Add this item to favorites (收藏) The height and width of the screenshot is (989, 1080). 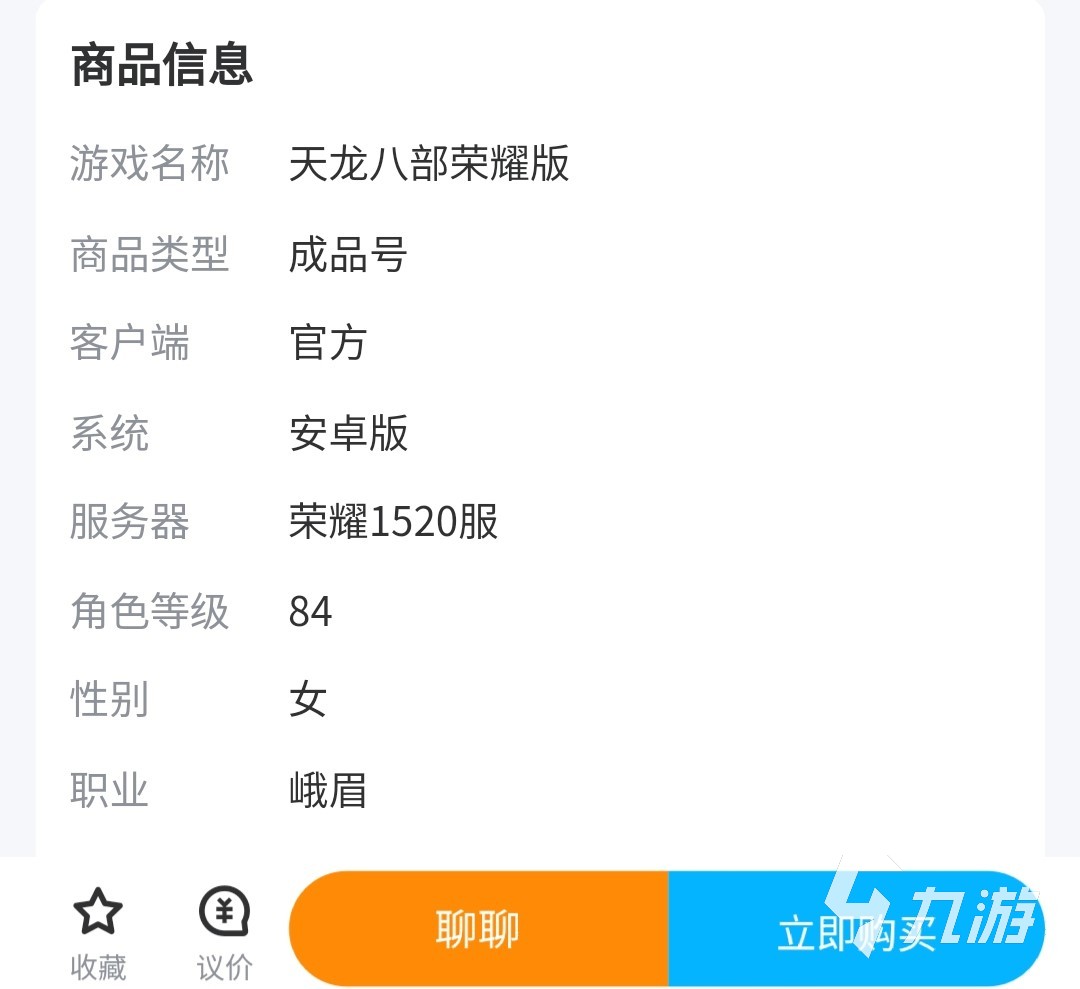(98, 932)
